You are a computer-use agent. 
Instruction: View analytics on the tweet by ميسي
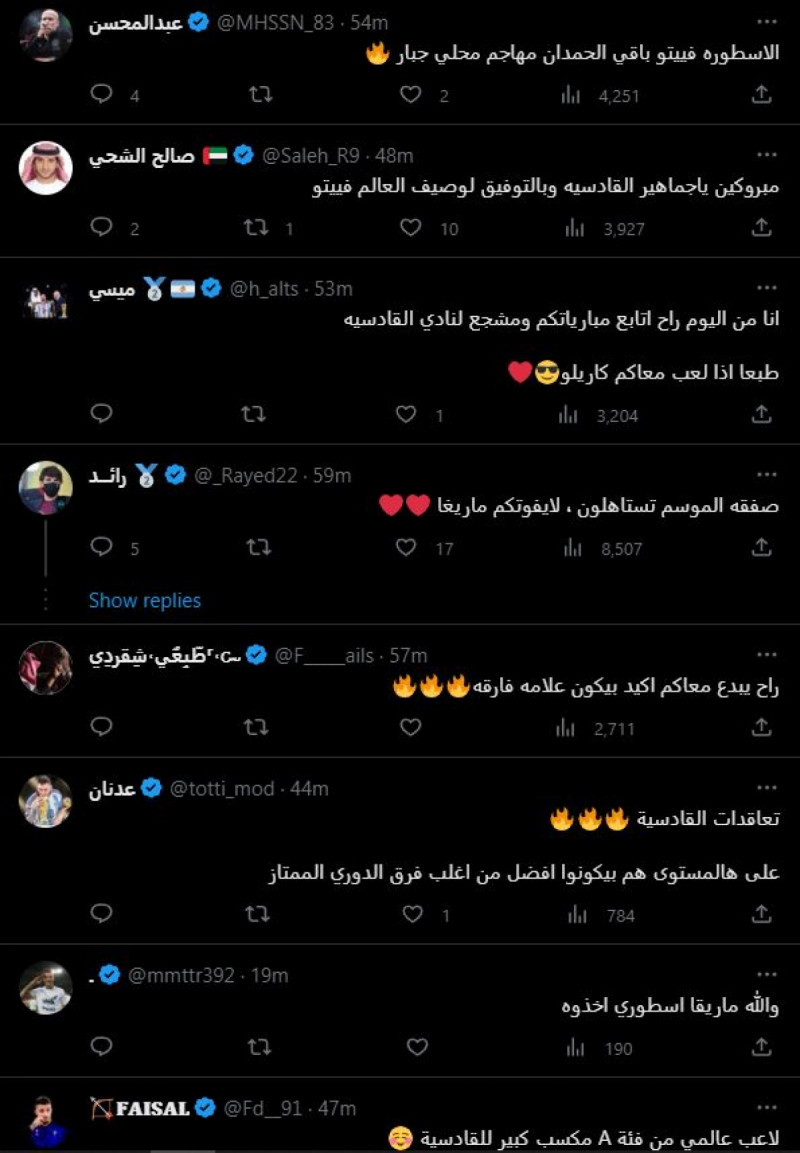570,415
